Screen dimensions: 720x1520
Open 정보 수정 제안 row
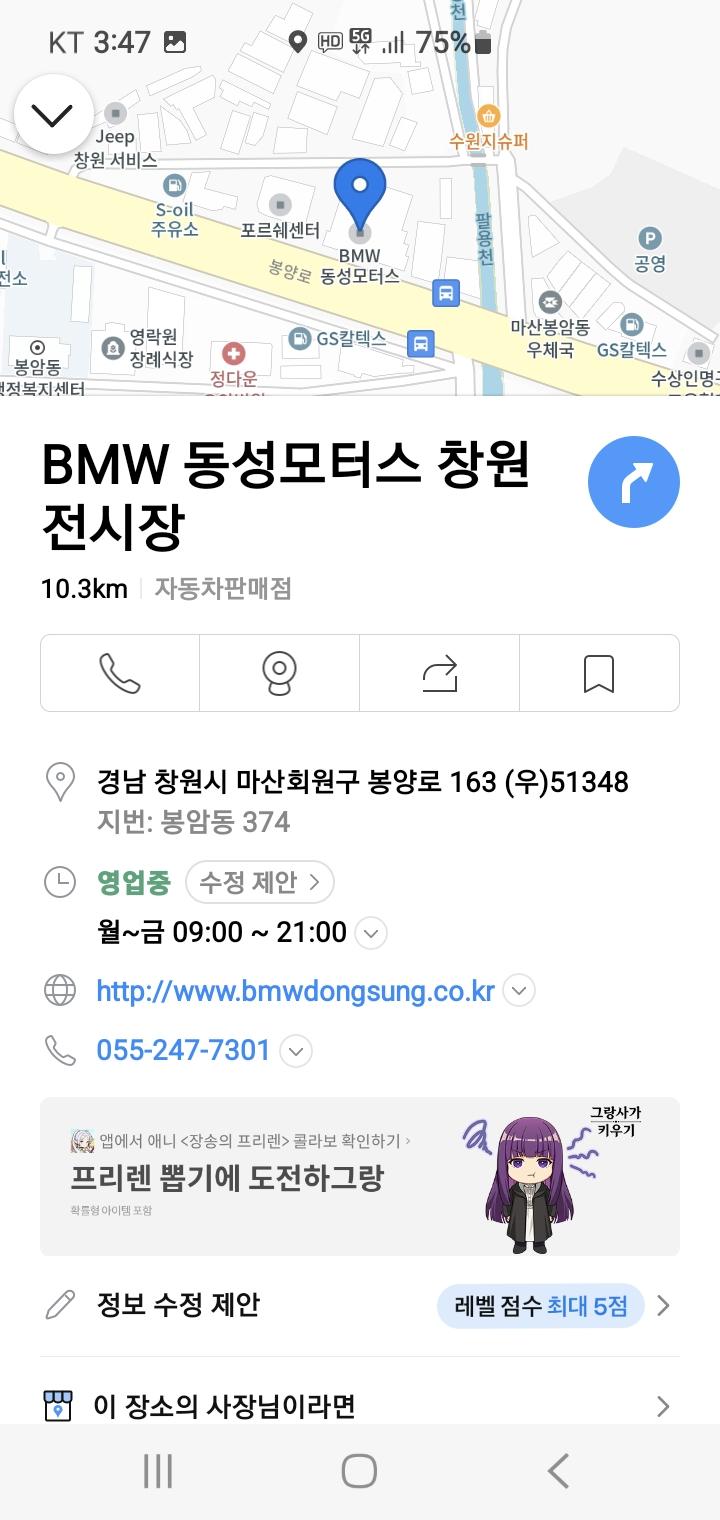tap(178, 1305)
